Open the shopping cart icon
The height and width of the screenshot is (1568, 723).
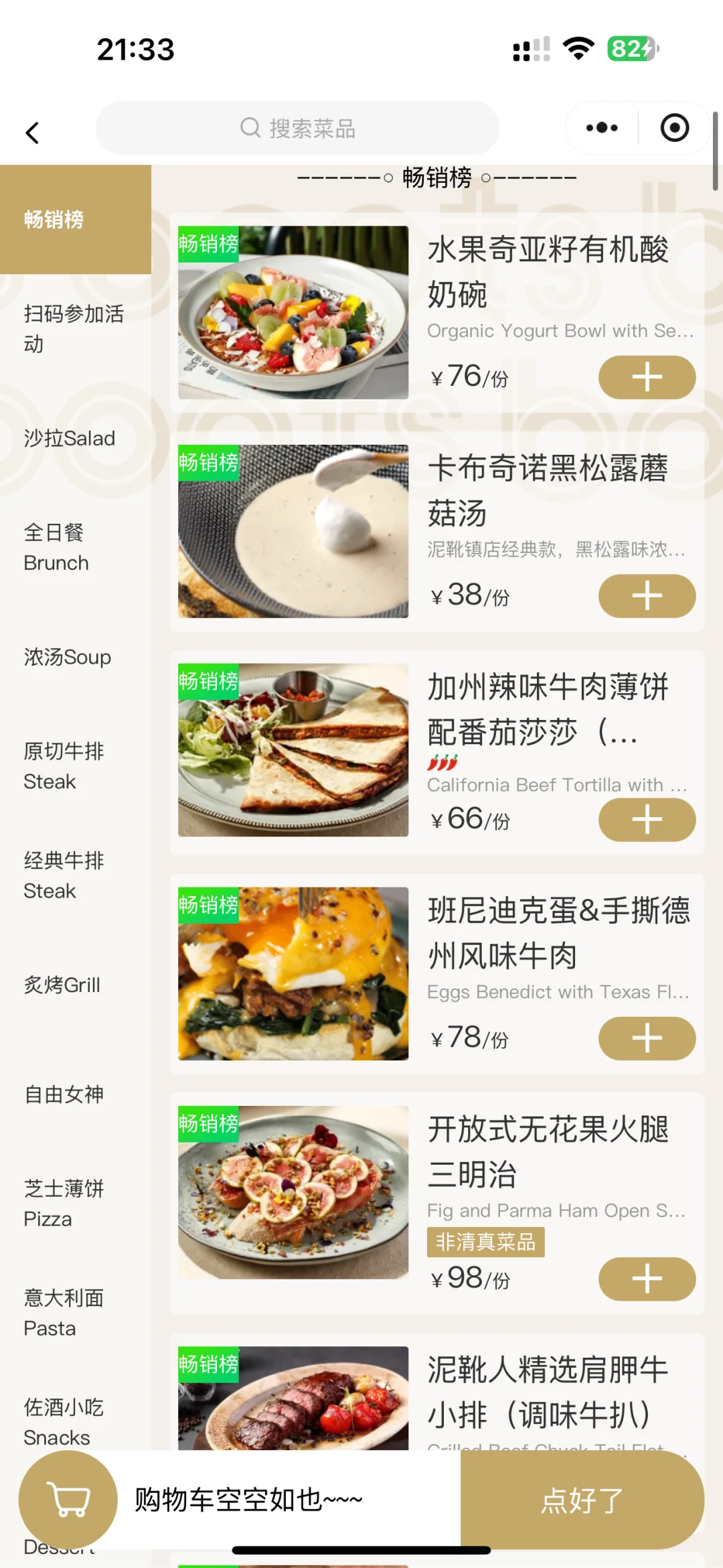click(68, 1499)
